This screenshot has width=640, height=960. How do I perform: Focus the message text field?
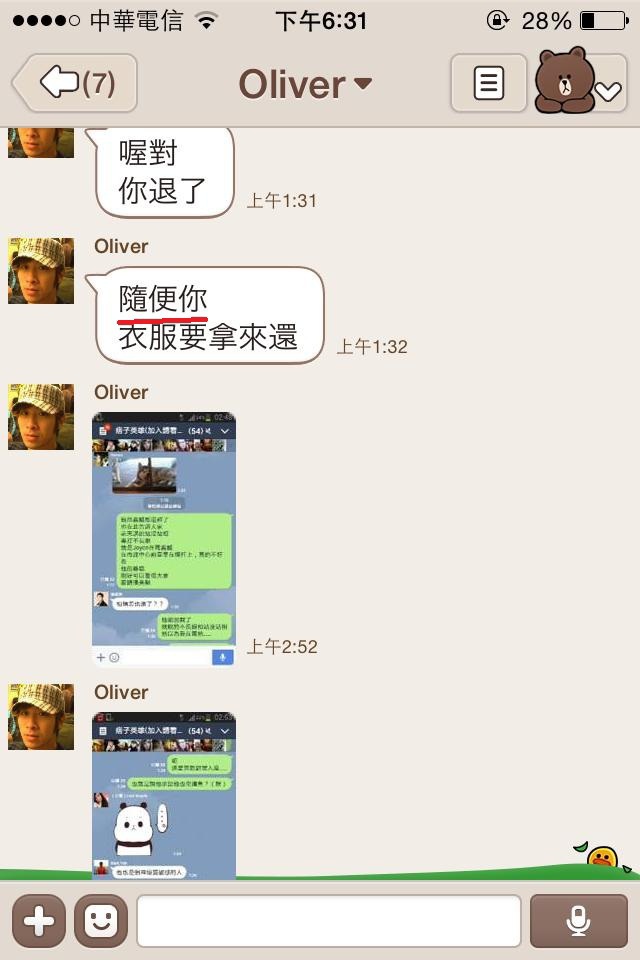point(328,921)
